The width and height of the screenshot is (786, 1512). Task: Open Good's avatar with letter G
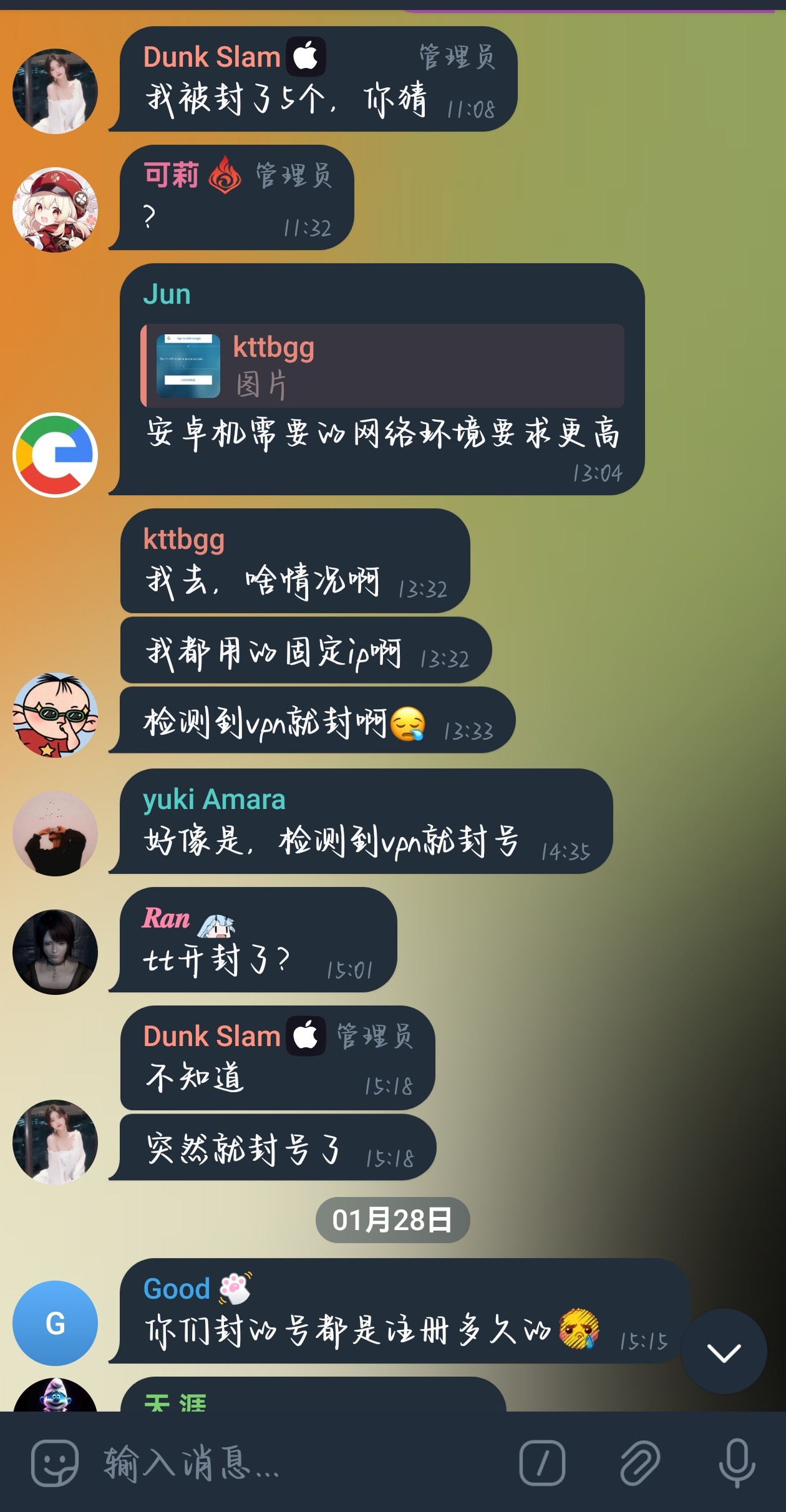coord(56,1323)
